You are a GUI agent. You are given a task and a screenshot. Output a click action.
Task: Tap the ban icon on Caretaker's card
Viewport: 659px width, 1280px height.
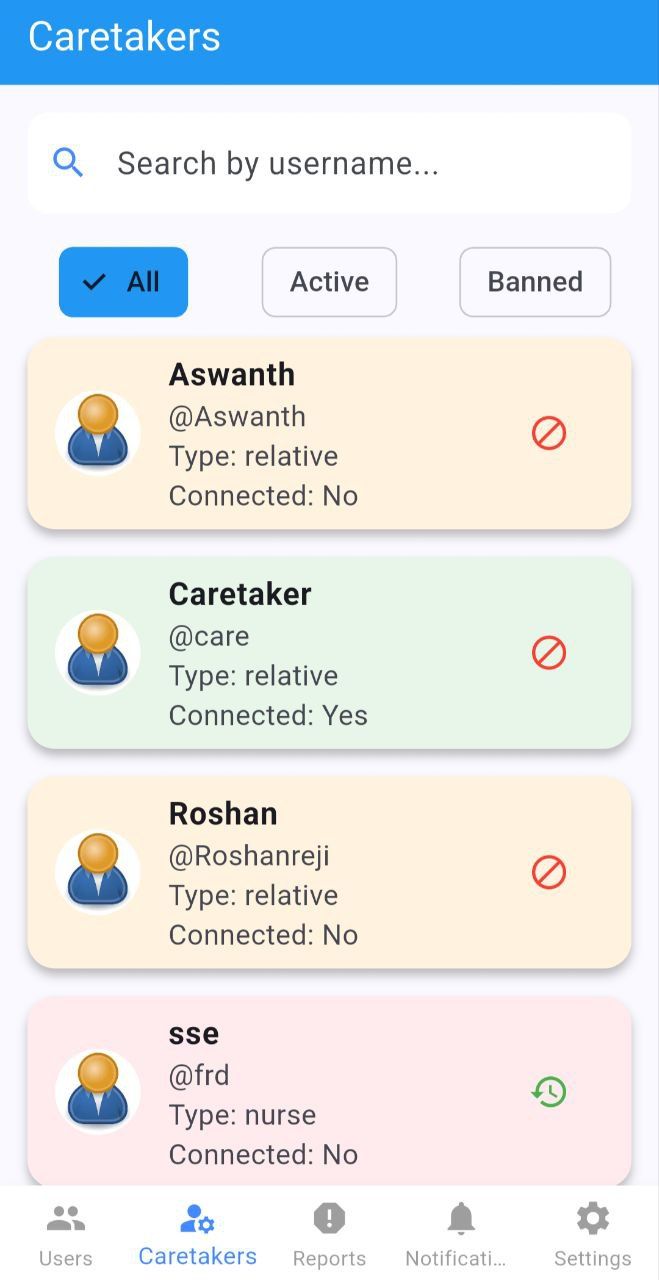549,653
